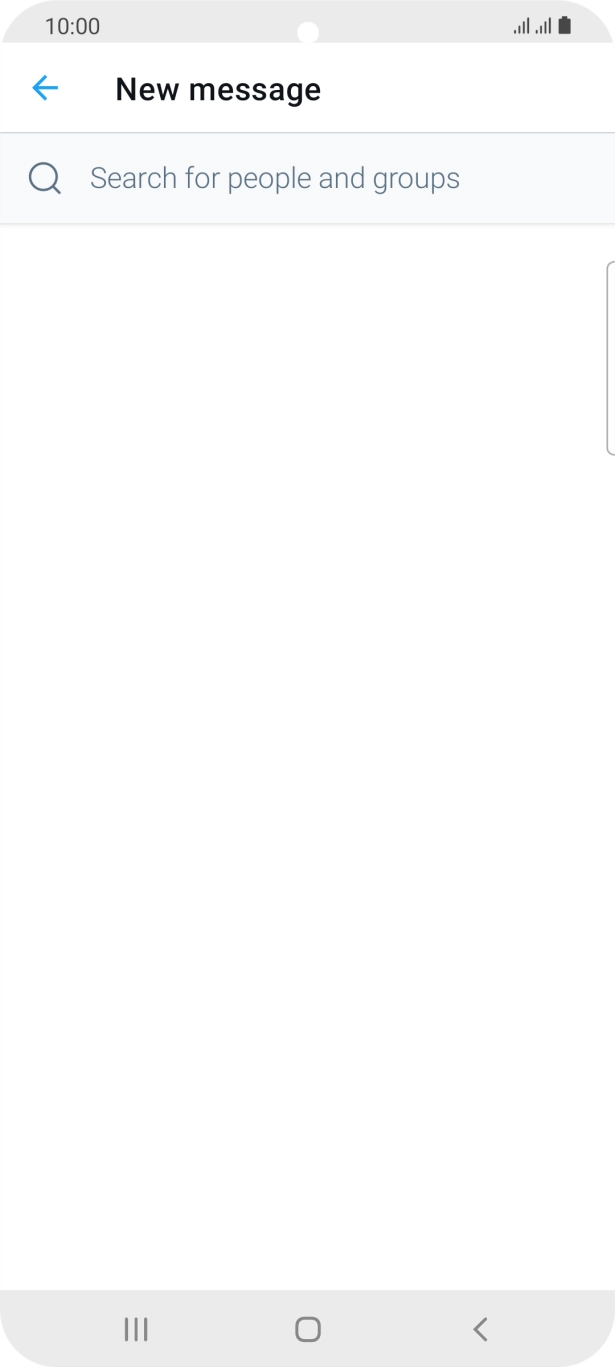Open the recent apps view
The height and width of the screenshot is (1367, 615).
136,1329
